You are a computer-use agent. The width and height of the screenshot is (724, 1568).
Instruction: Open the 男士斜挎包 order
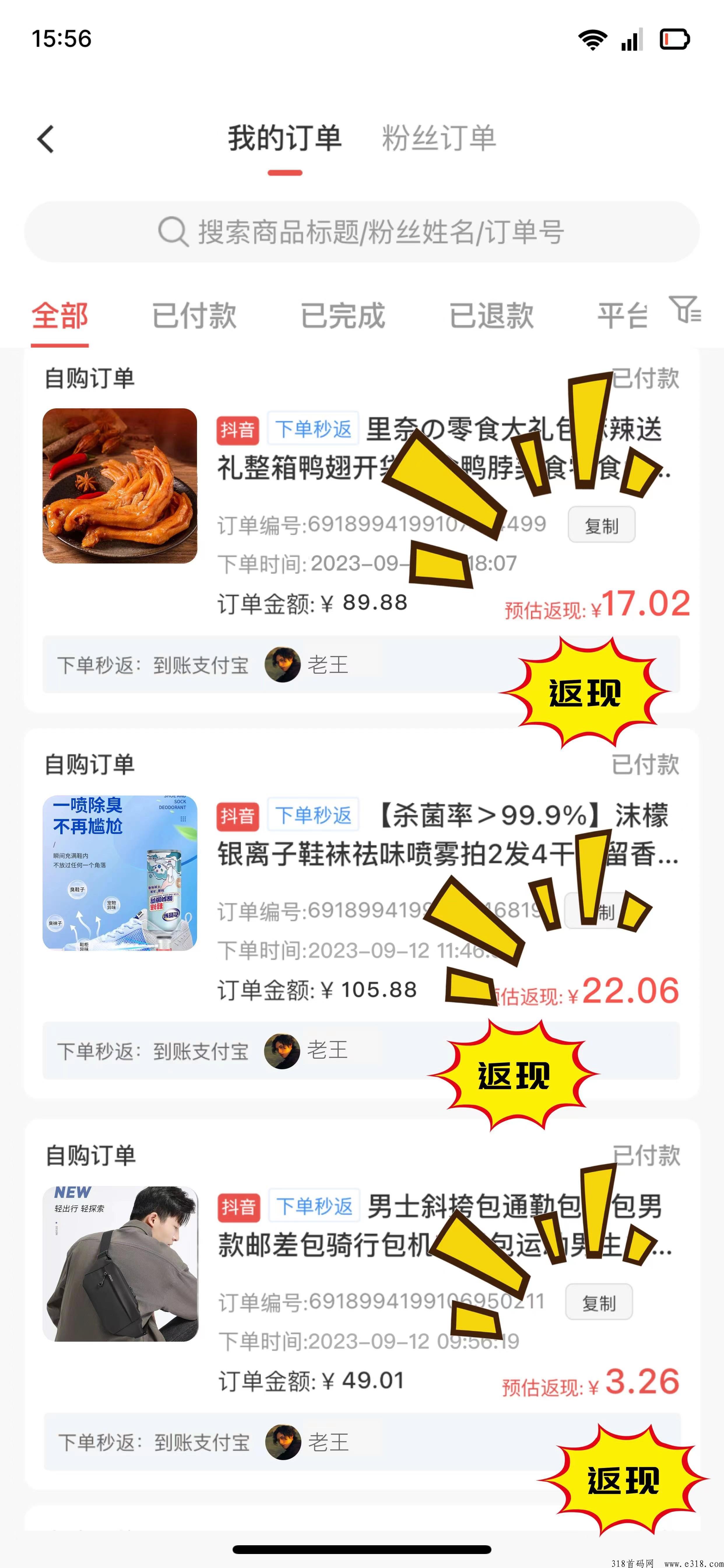[x=120, y=1264]
